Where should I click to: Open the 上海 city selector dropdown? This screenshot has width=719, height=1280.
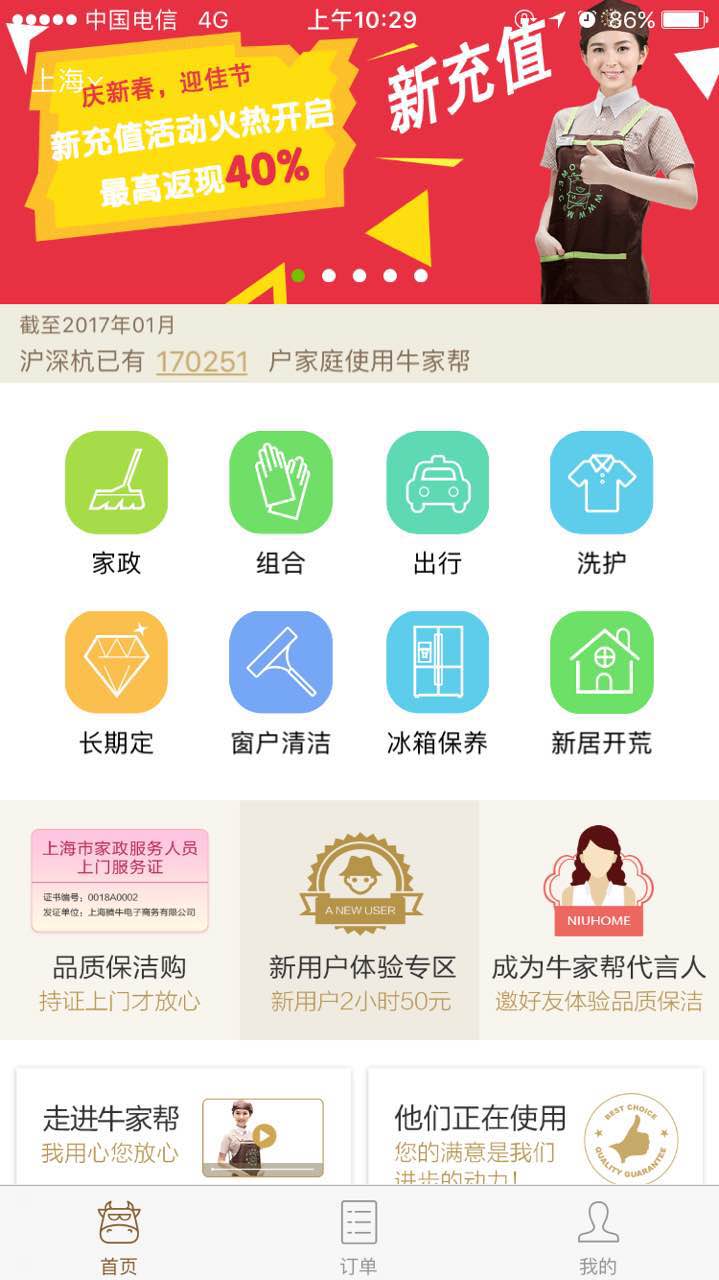[x=66, y=80]
